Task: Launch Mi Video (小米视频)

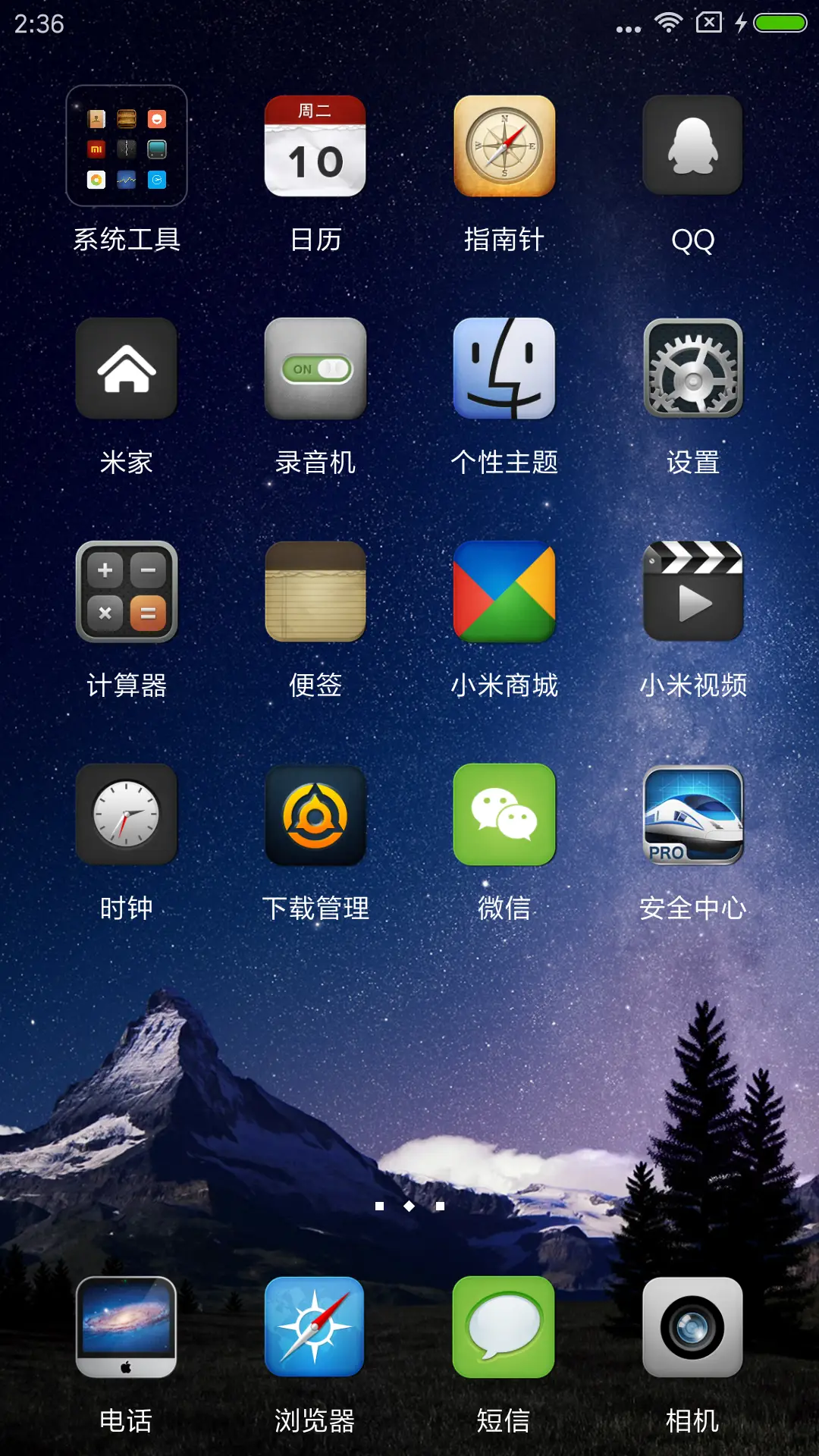Action: tap(694, 592)
